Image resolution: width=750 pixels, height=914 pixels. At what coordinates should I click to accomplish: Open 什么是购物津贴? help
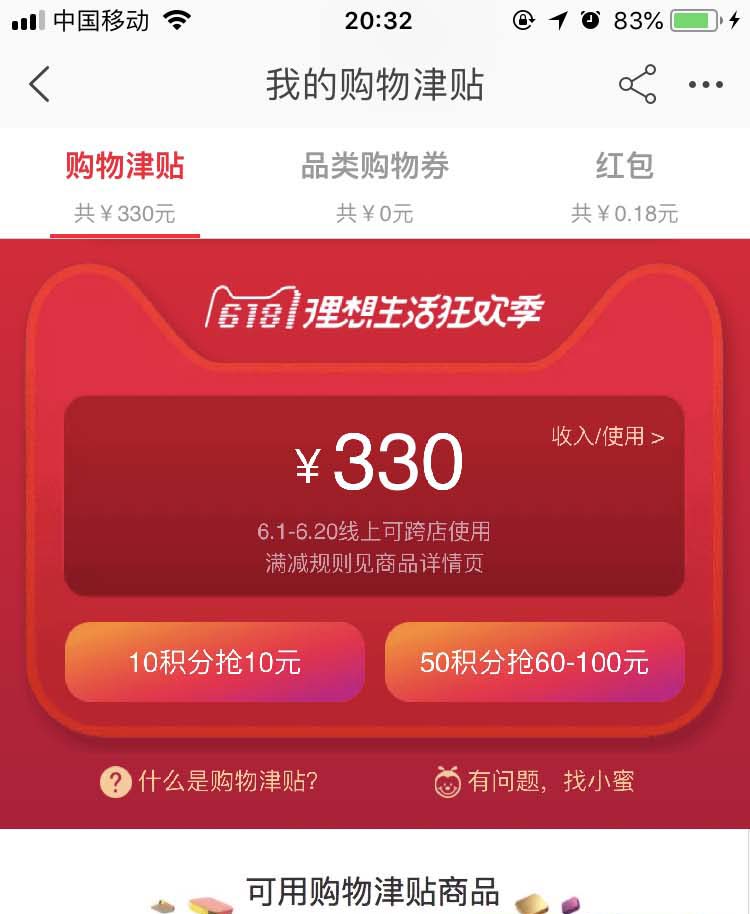click(210, 781)
